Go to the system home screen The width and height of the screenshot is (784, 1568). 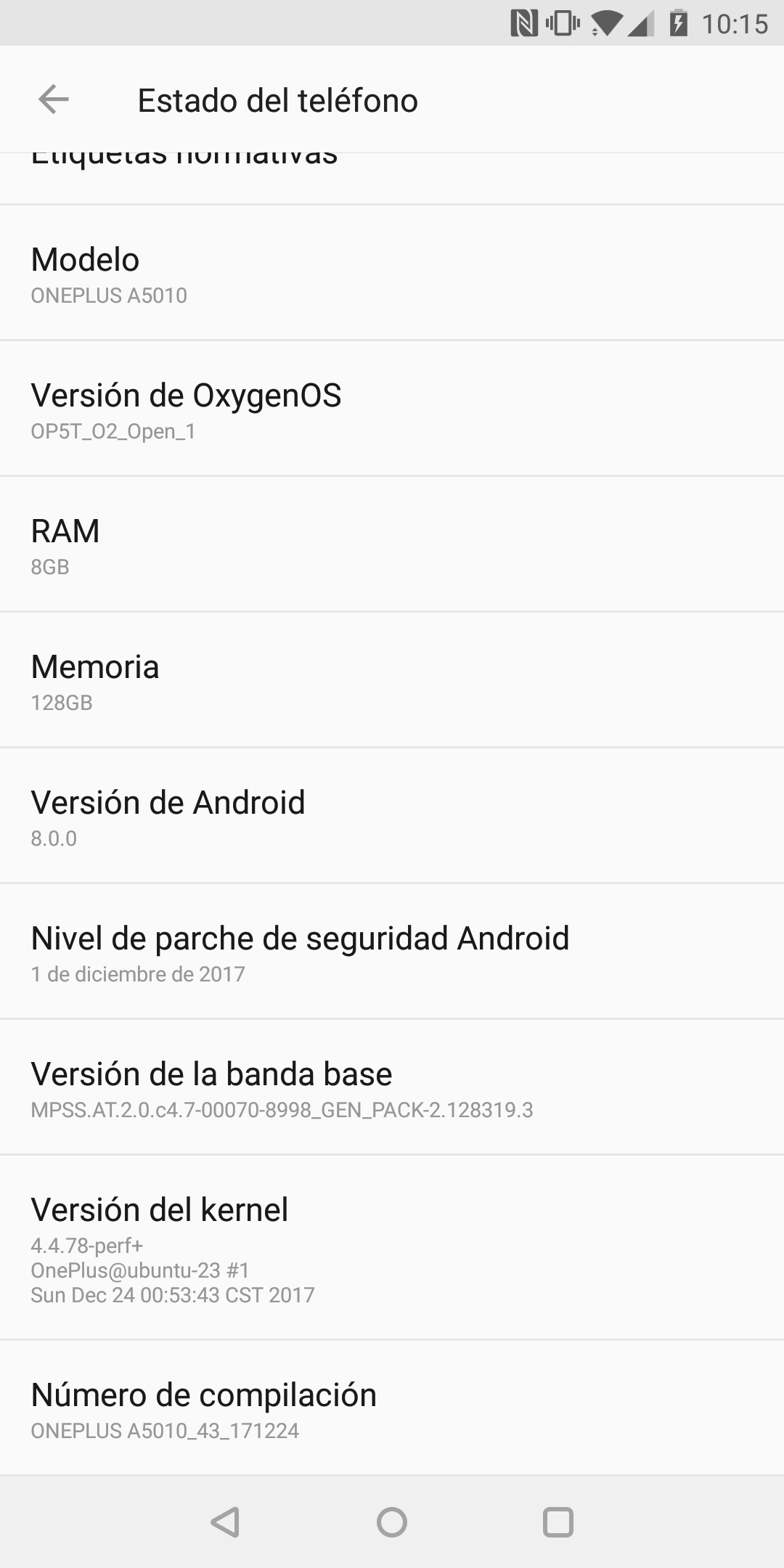point(392,1522)
